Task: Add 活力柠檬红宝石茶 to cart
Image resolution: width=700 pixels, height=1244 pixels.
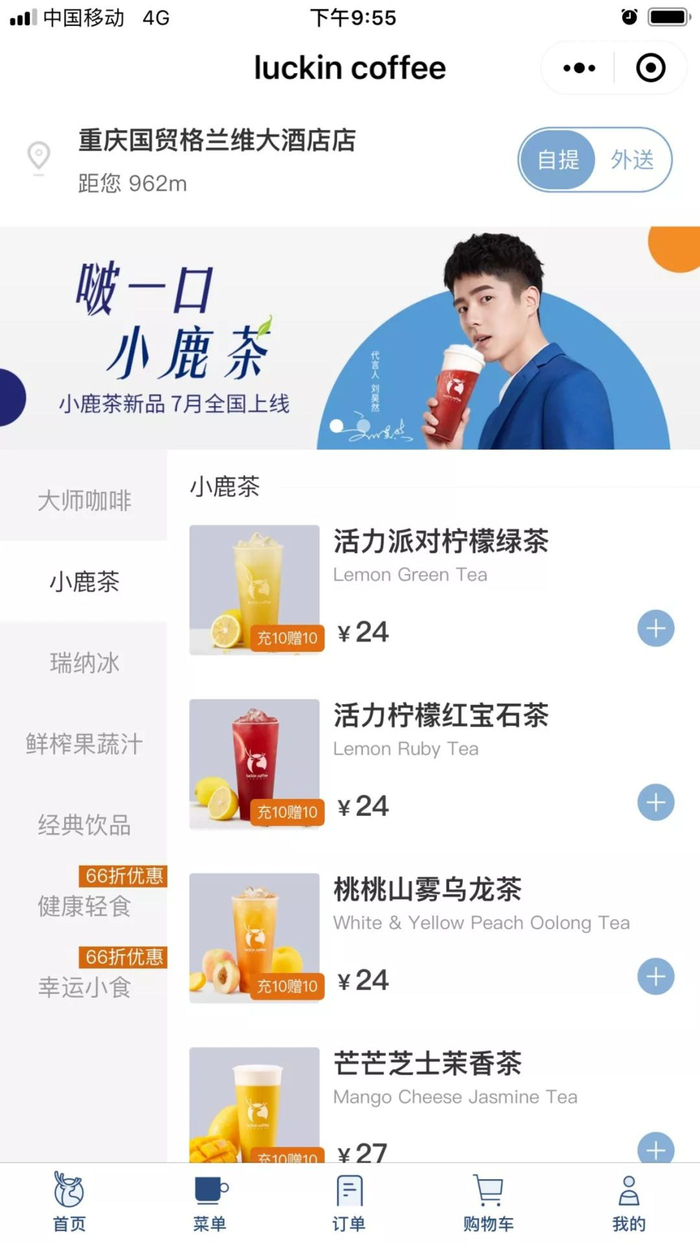Action: tap(656, 802)
